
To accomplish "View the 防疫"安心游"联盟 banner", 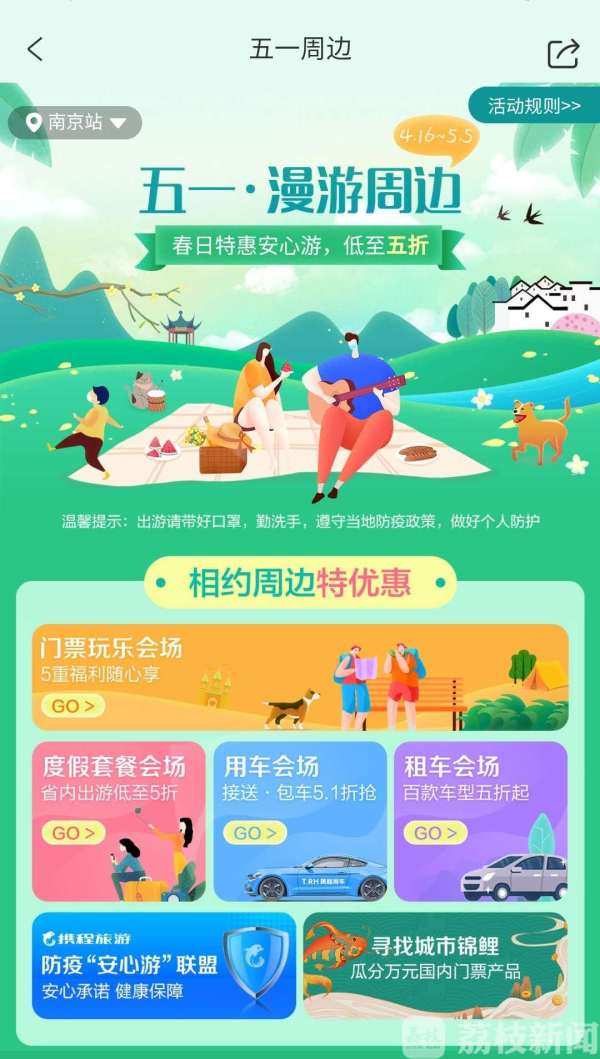I will click(x=164, y=964).
